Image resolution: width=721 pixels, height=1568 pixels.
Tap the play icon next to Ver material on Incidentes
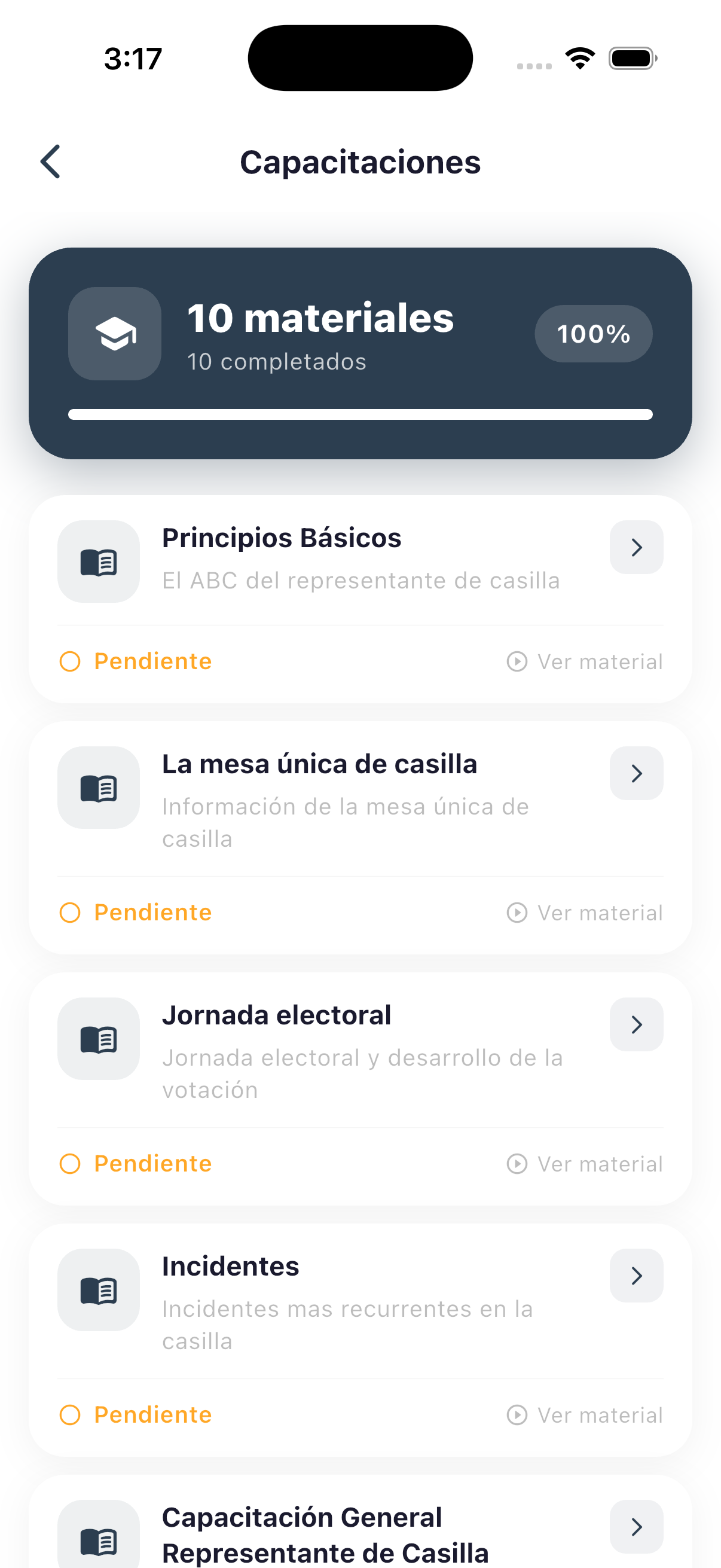click(517, 1415)
